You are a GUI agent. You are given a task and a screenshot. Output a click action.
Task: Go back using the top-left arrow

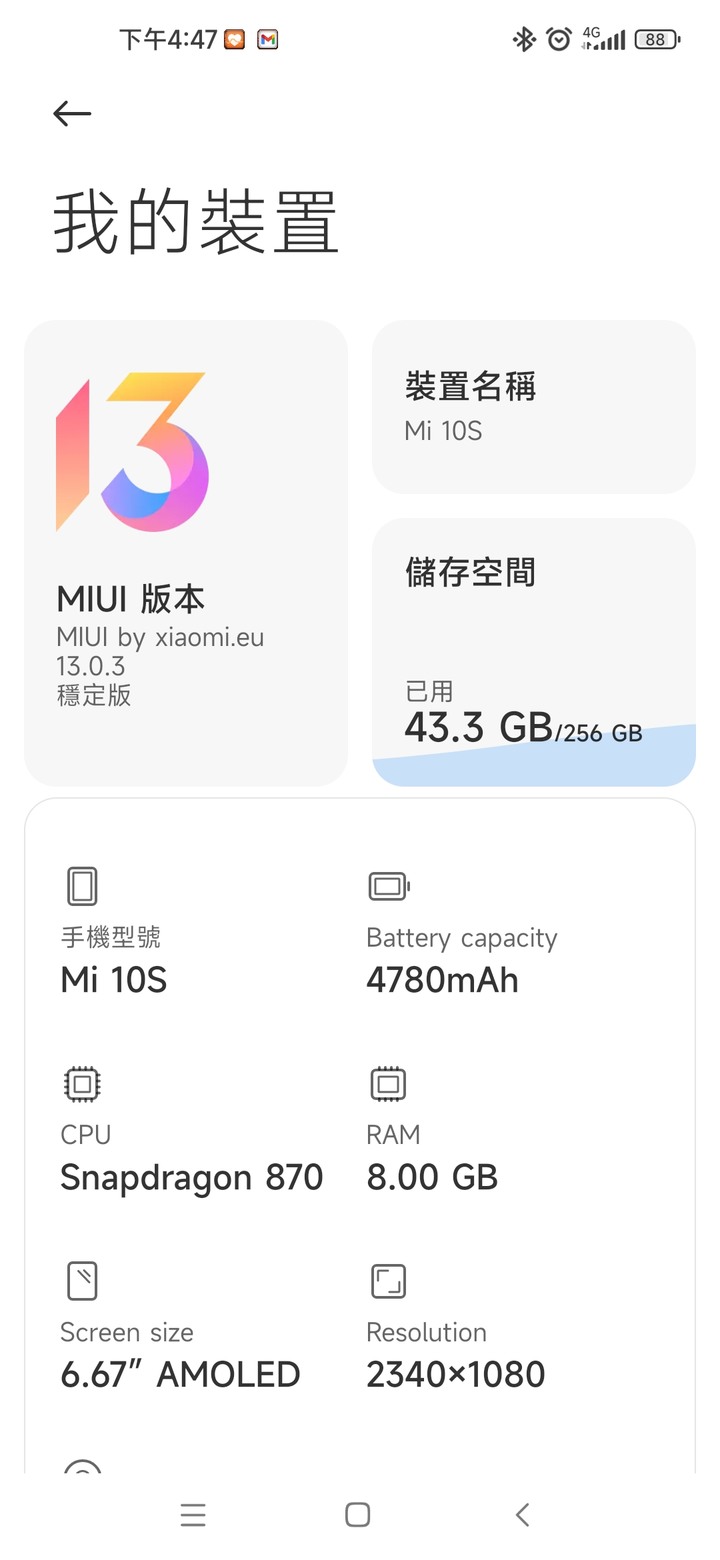click(72, 114)
